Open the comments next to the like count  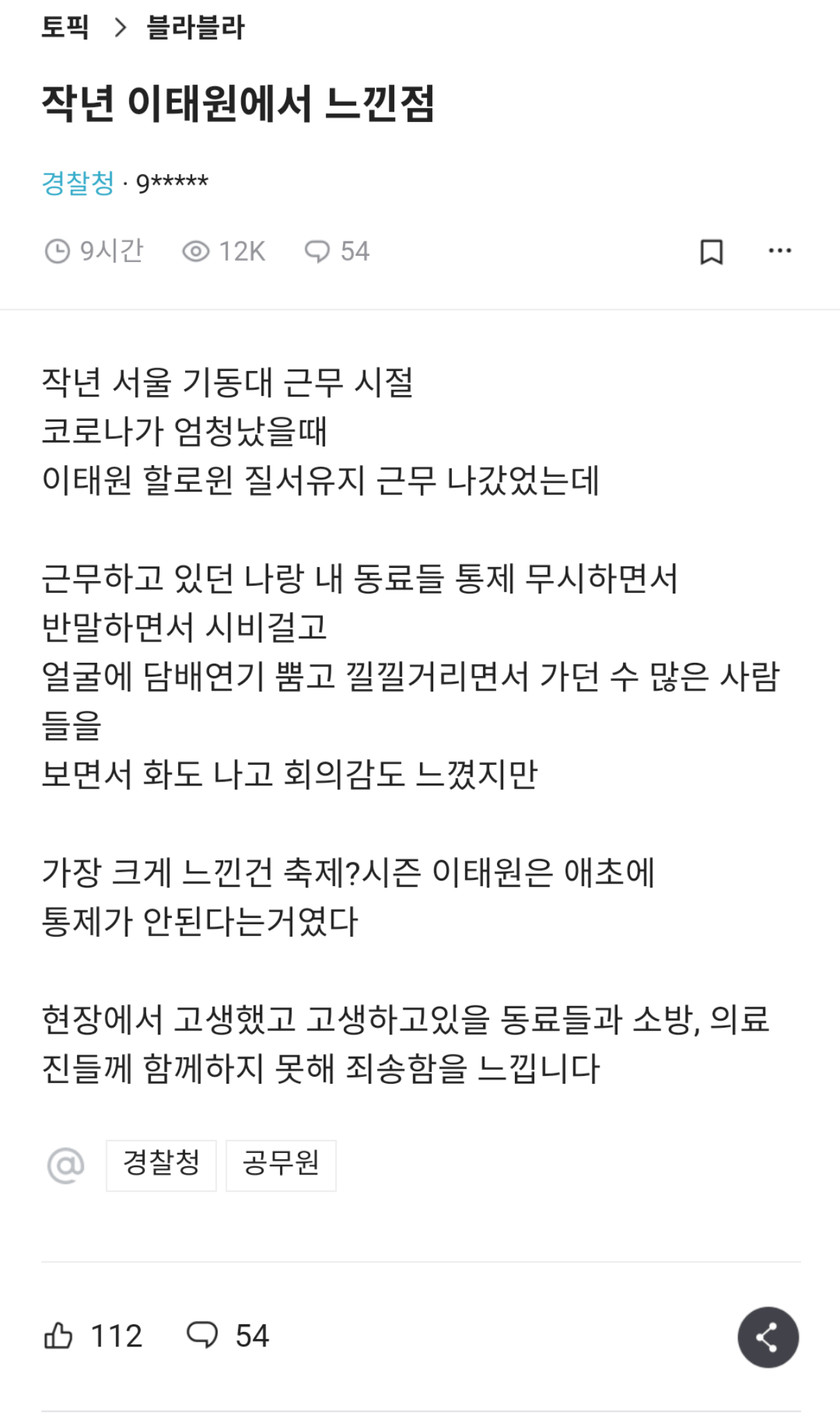(203, 1335)
